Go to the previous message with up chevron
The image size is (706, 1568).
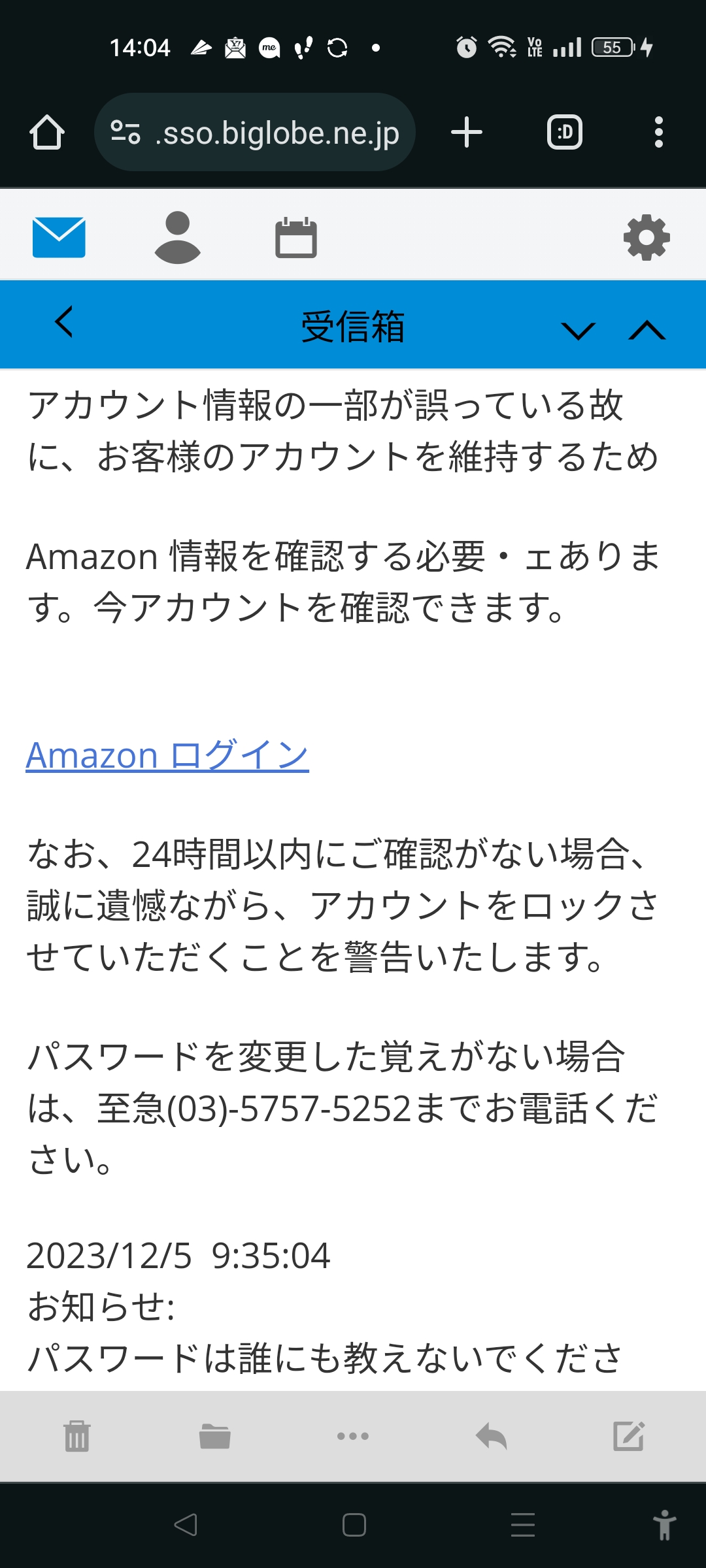pyautogui.click(x=647, y=331)
